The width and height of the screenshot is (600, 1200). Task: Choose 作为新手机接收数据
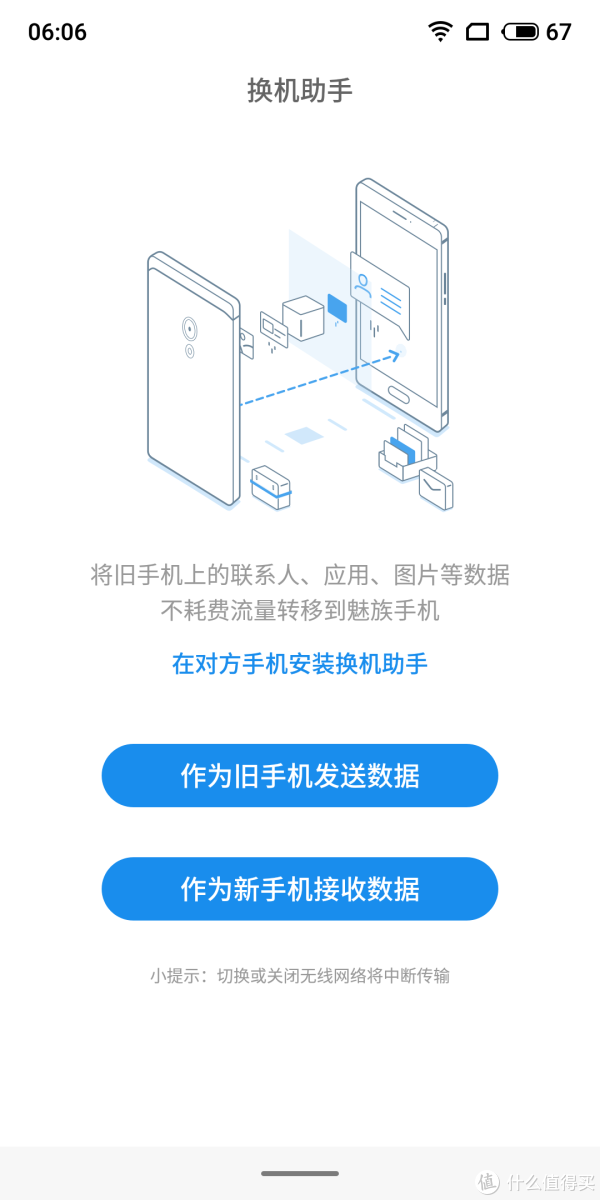pos(300,888)
